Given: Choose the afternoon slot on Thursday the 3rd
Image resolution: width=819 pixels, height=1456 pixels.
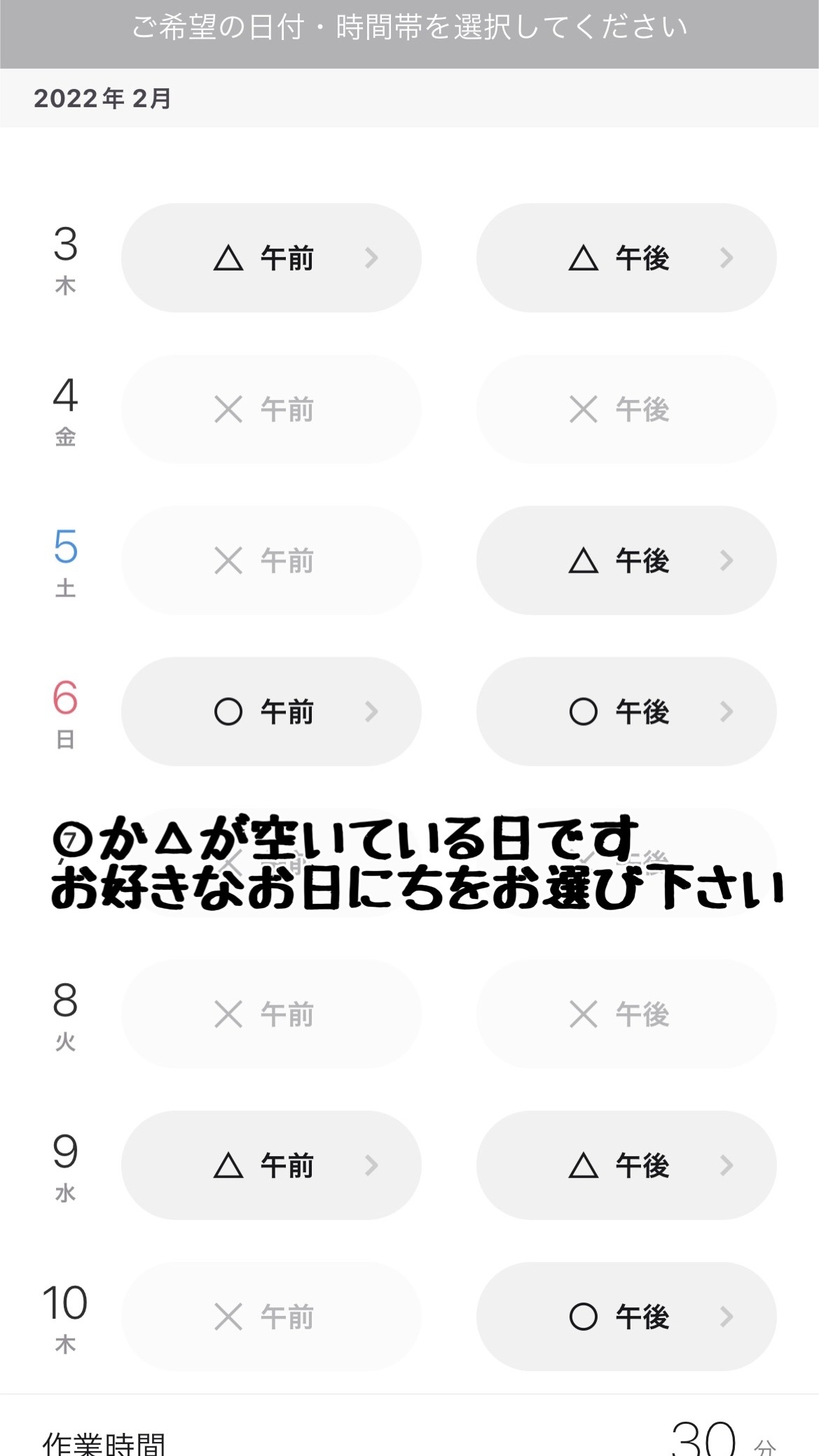Looking at the screenshot, I should pyautogui.click(x=626, y=258).
